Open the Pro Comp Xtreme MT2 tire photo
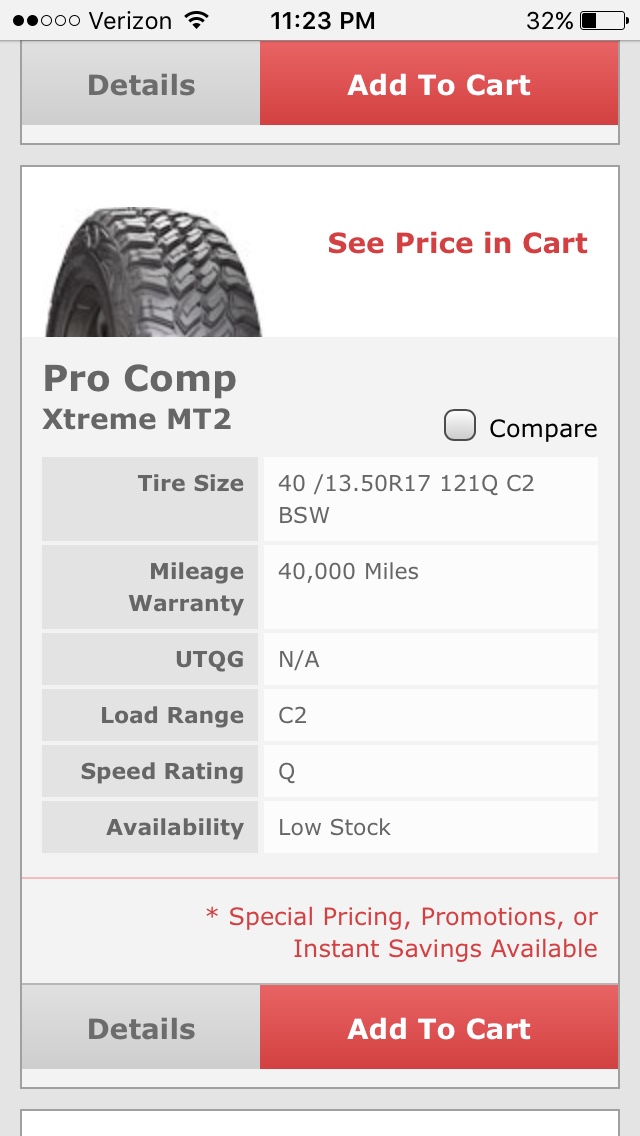The height and width of the screenshot is (1136, 640). tap(153, 271)
